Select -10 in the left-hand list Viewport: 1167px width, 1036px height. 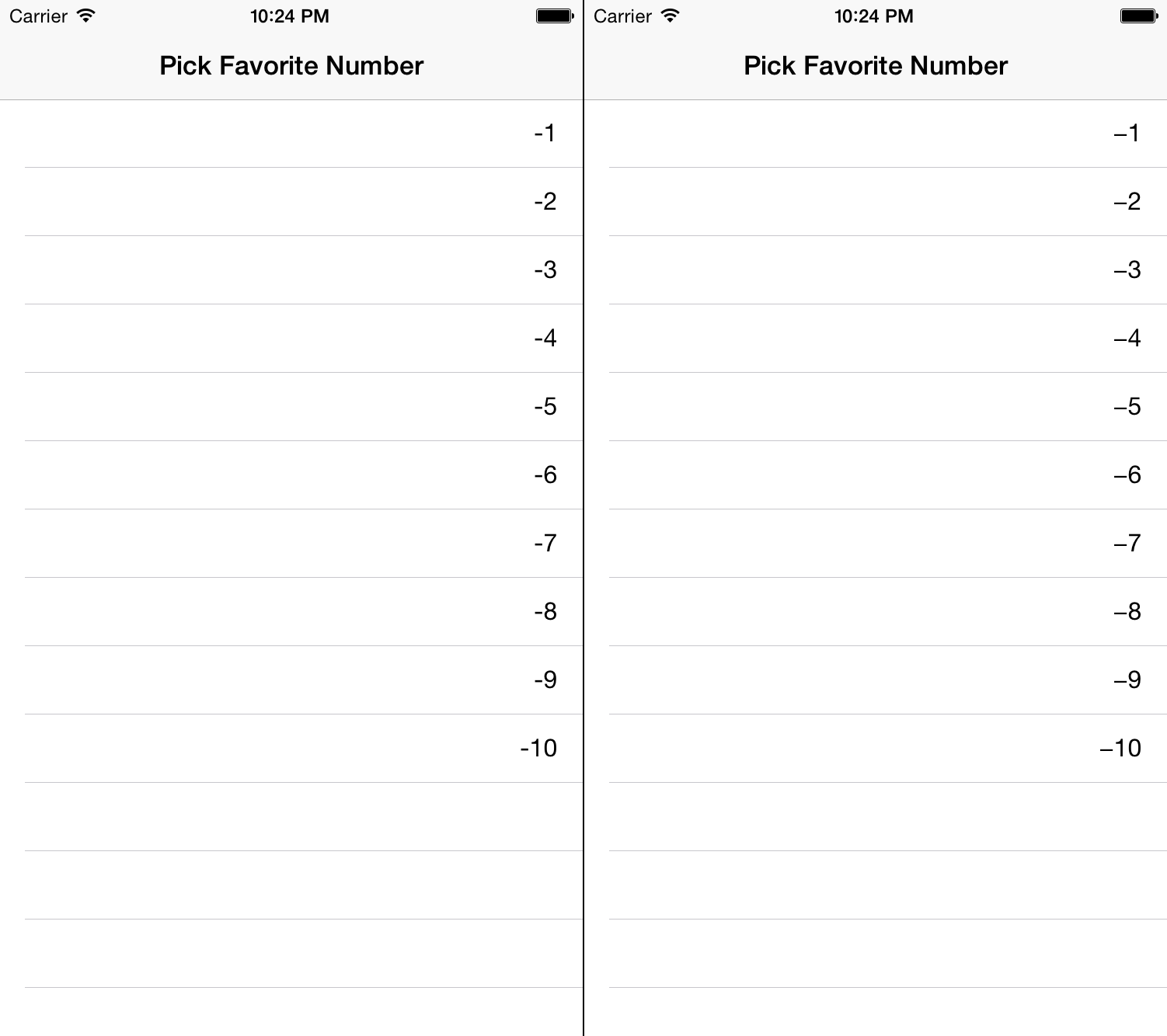[538, 749]
